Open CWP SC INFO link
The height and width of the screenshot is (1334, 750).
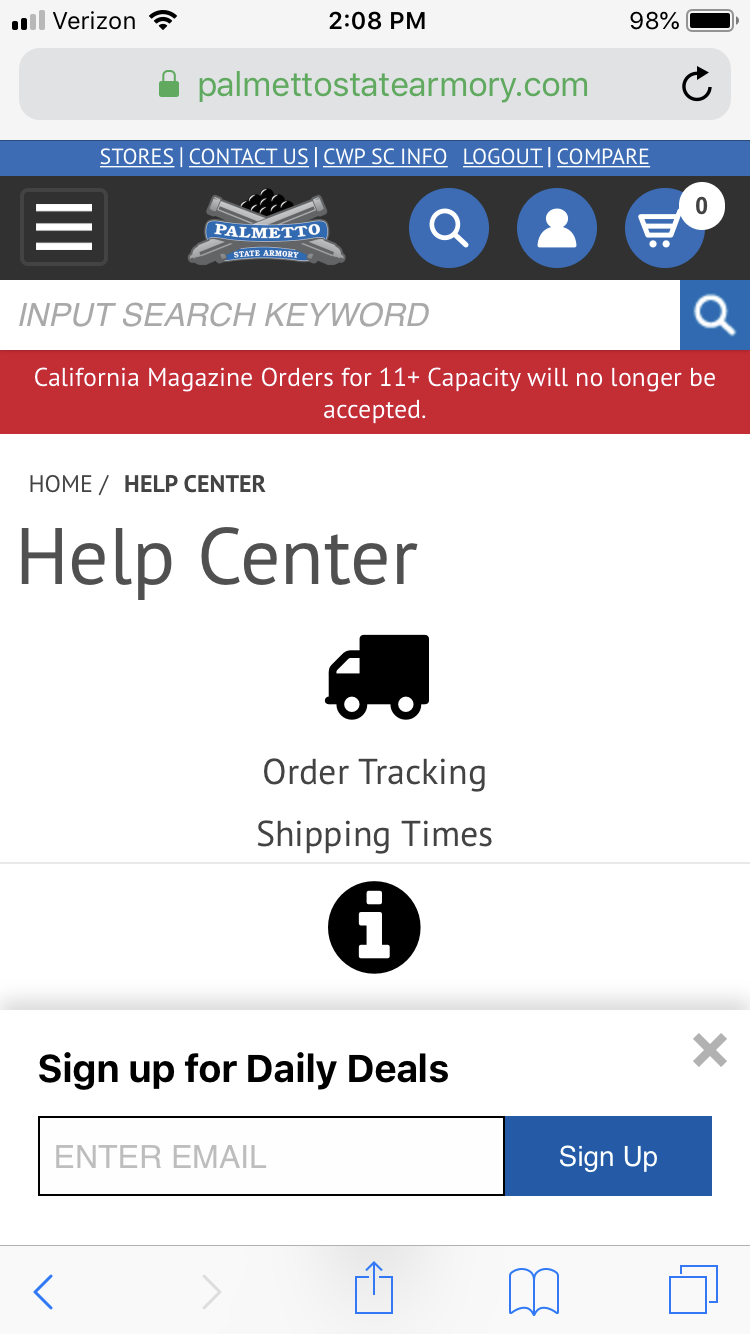coord(385,157)
